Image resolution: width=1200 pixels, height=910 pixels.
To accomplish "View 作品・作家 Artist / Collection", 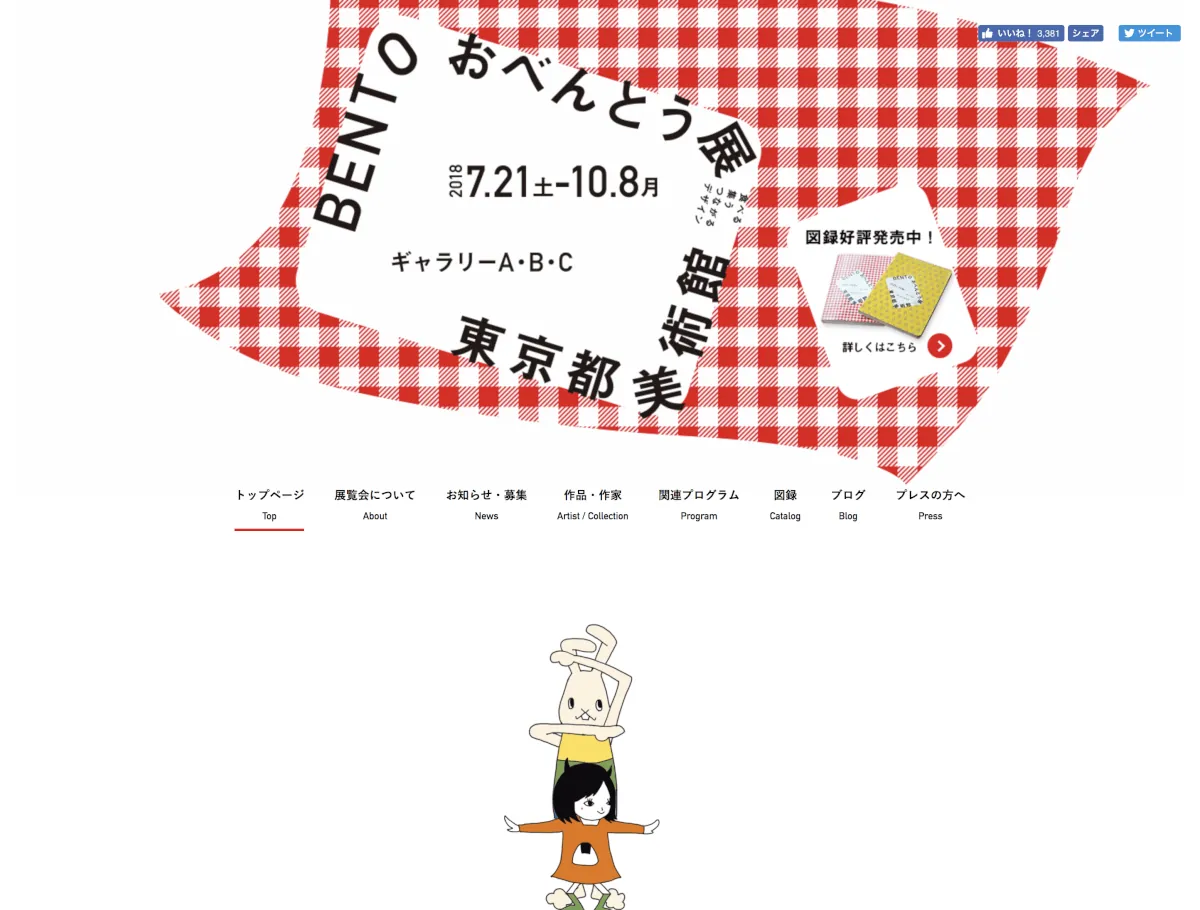I will [x=592, y=504].
